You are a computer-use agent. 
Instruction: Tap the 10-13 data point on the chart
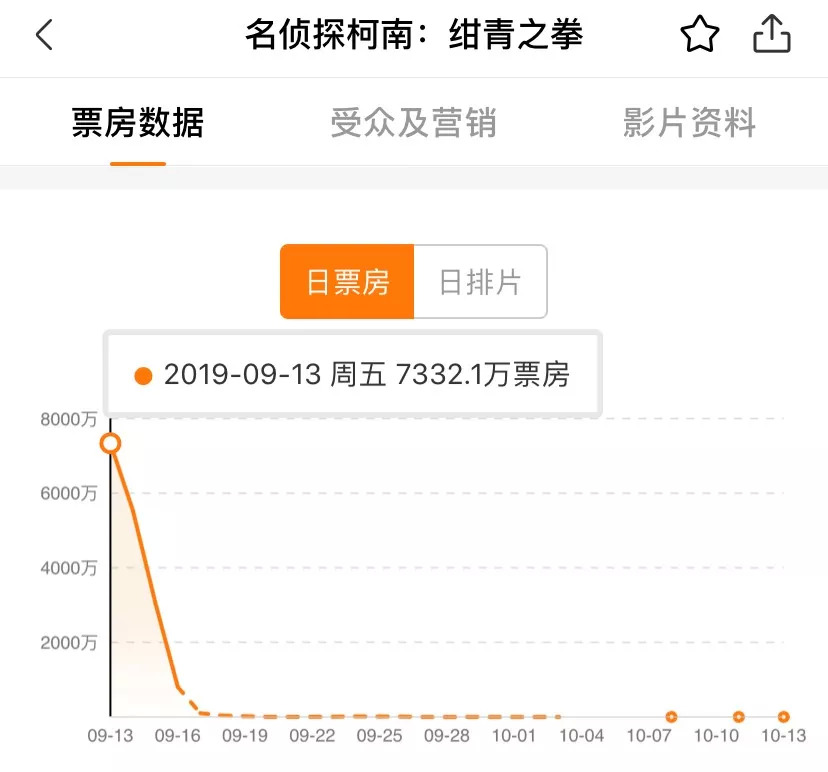tap(783, 716)
